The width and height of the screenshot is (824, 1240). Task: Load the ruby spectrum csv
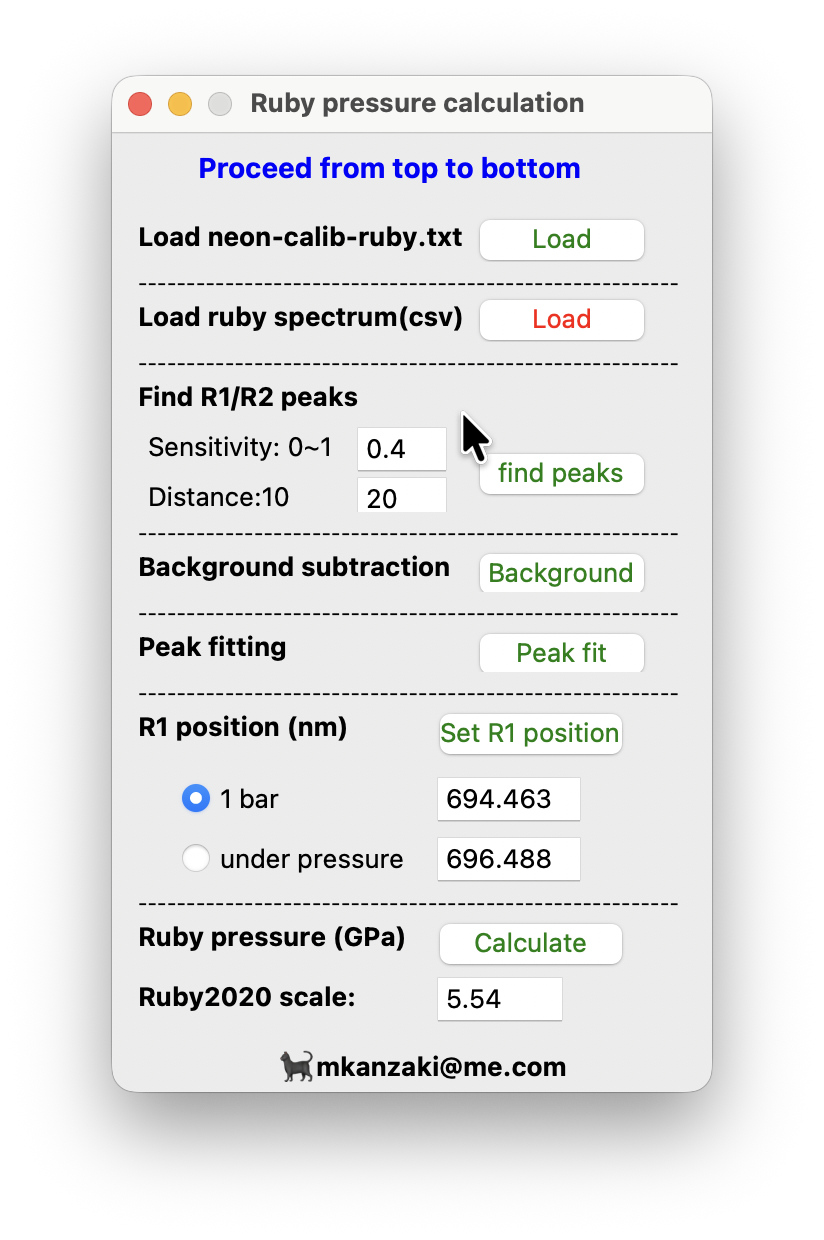(561, 319)
